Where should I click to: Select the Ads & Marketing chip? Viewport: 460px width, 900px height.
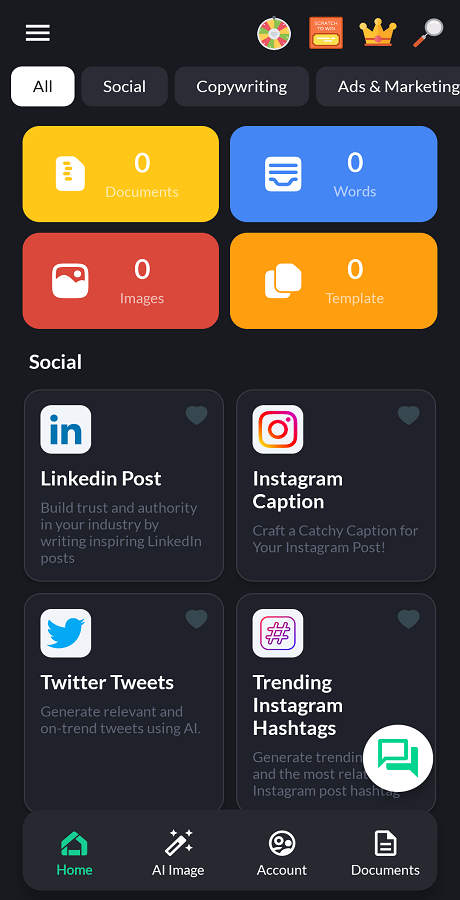point(388,87)
